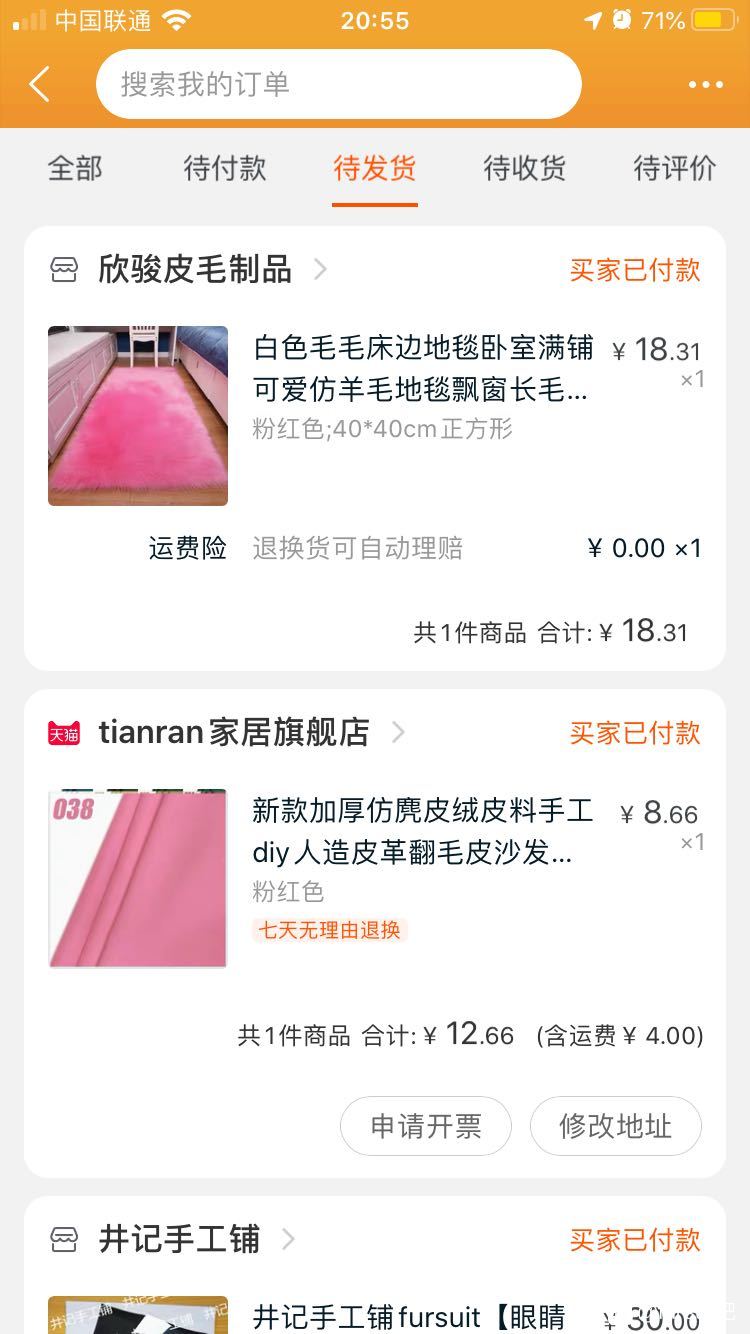Viewport: 750px width, 1334px height.
Task: Switch to the 待收货 tab
Action: pos(525,168)
